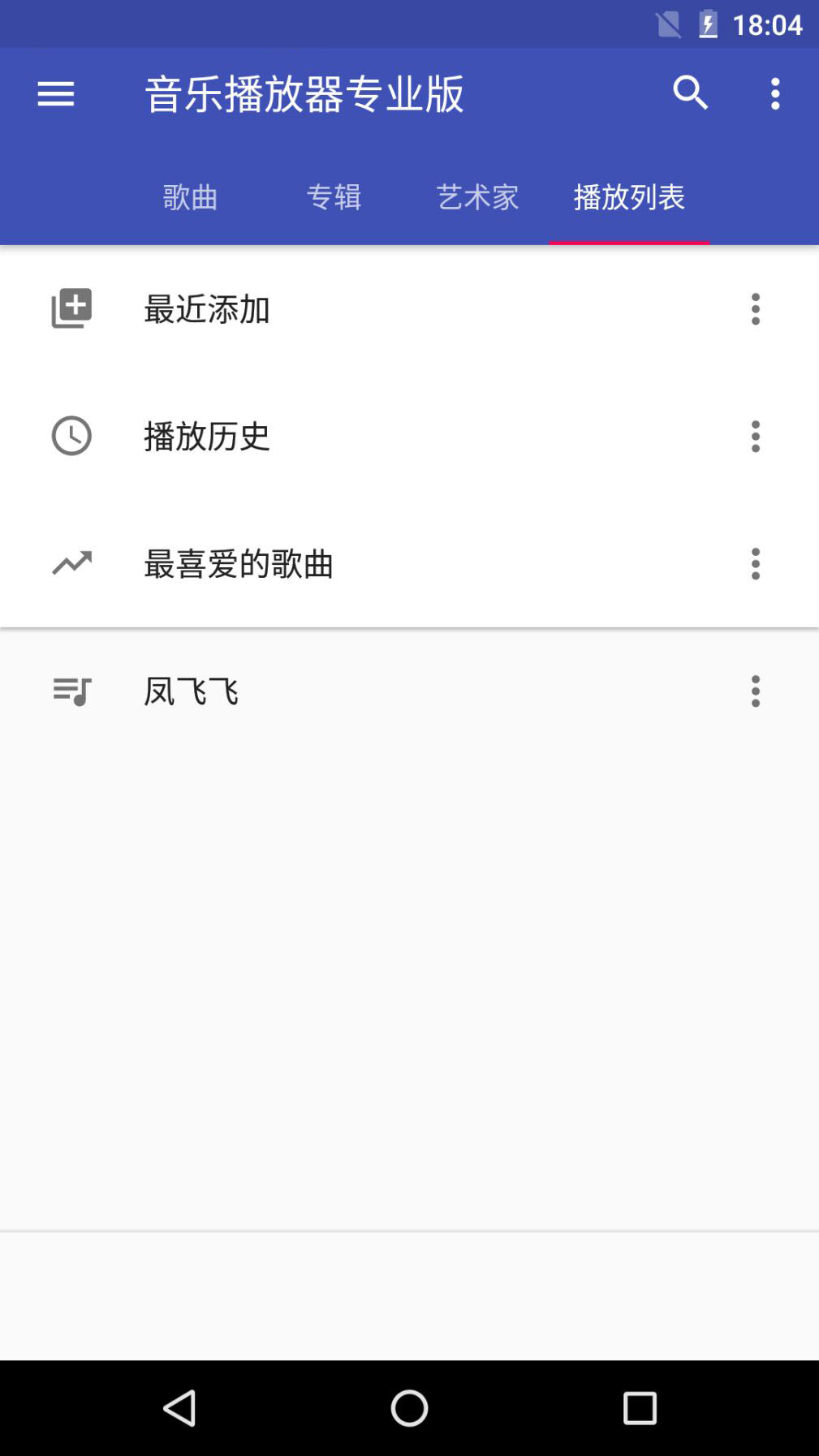Image resolution: width=819 pixels, height=1456 pixels.
Task: Open options menu for 播放历史
Action: (754, 437)
